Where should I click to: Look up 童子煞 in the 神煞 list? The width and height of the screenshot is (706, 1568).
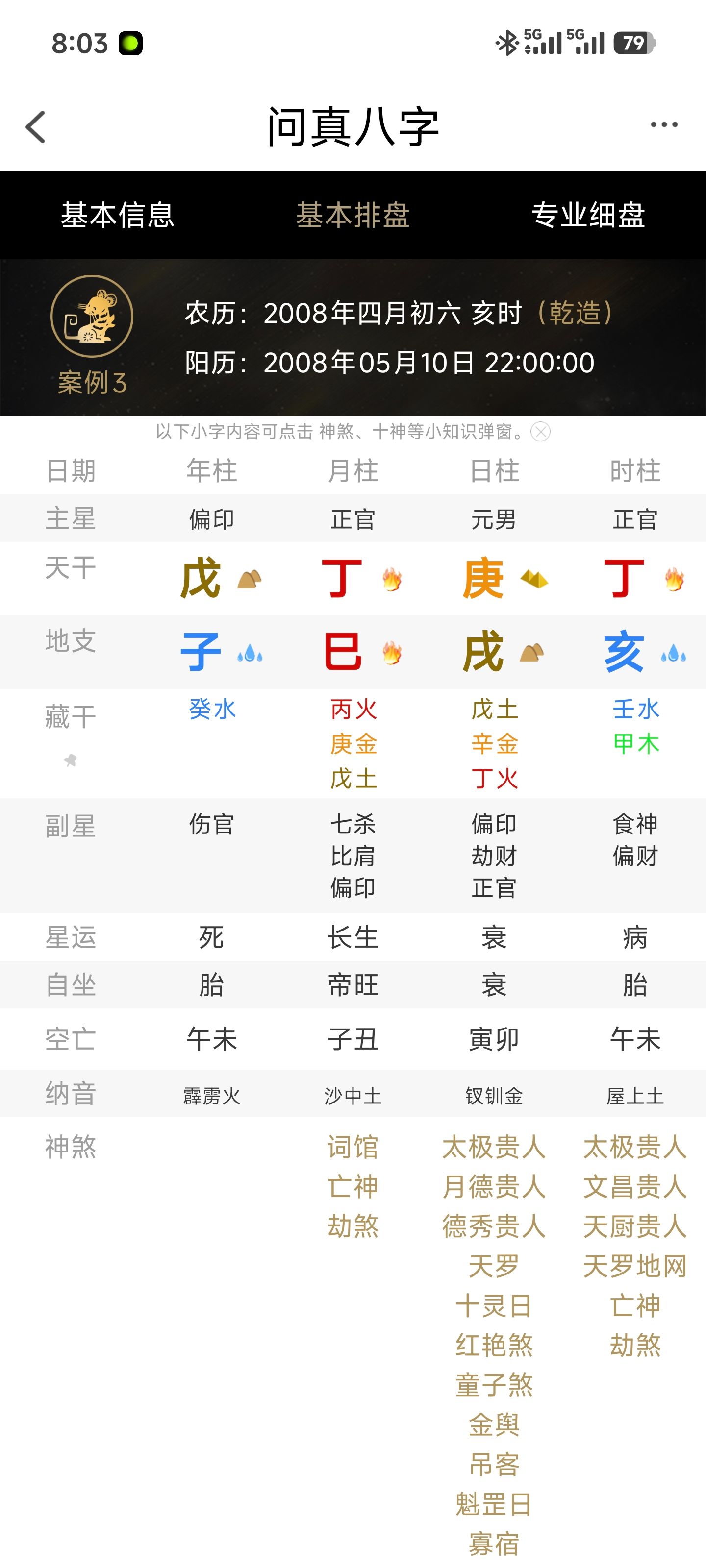tap(493, 1384)
